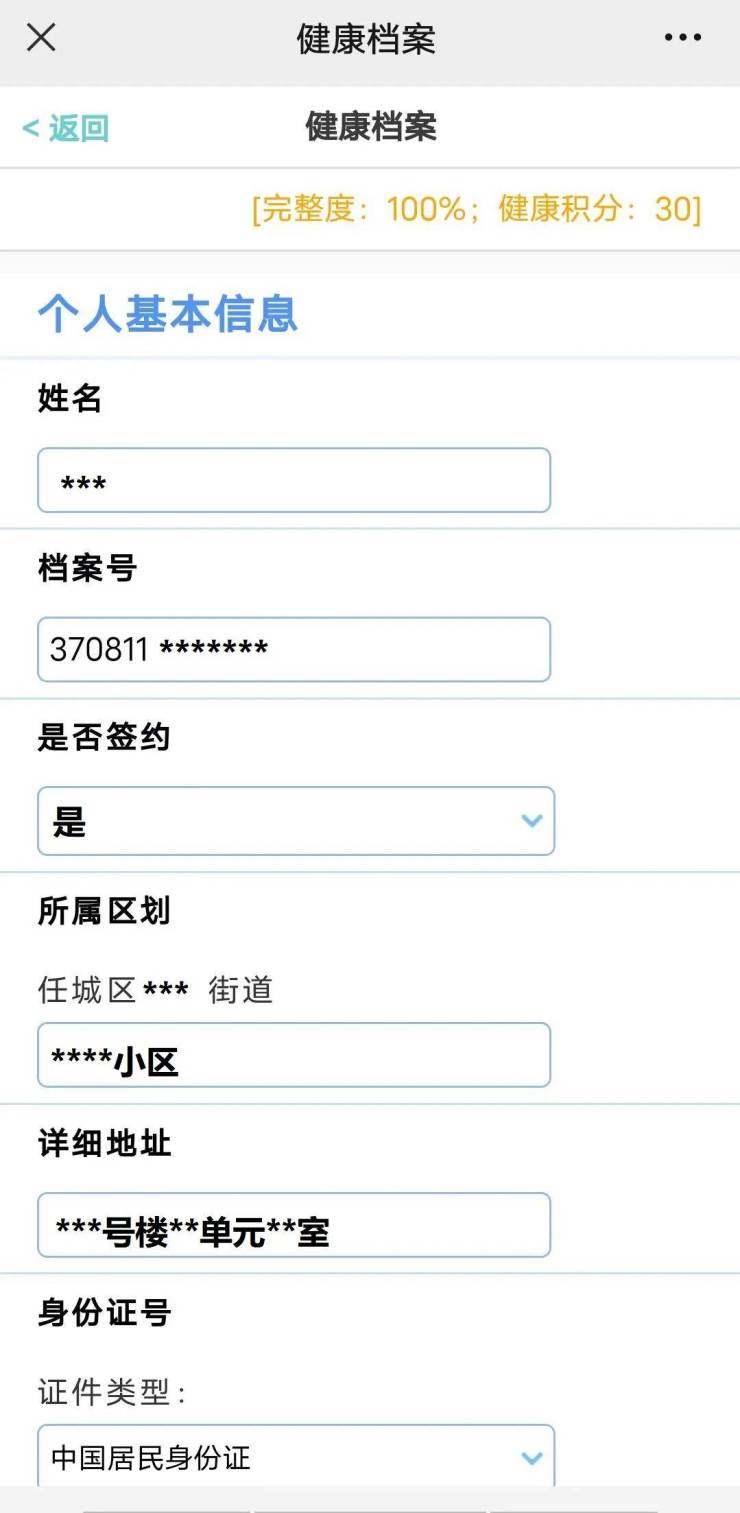Close the 健康档案 mini-program page
The width and height of the screenshot is (740, 1513).
click(41, 38)
